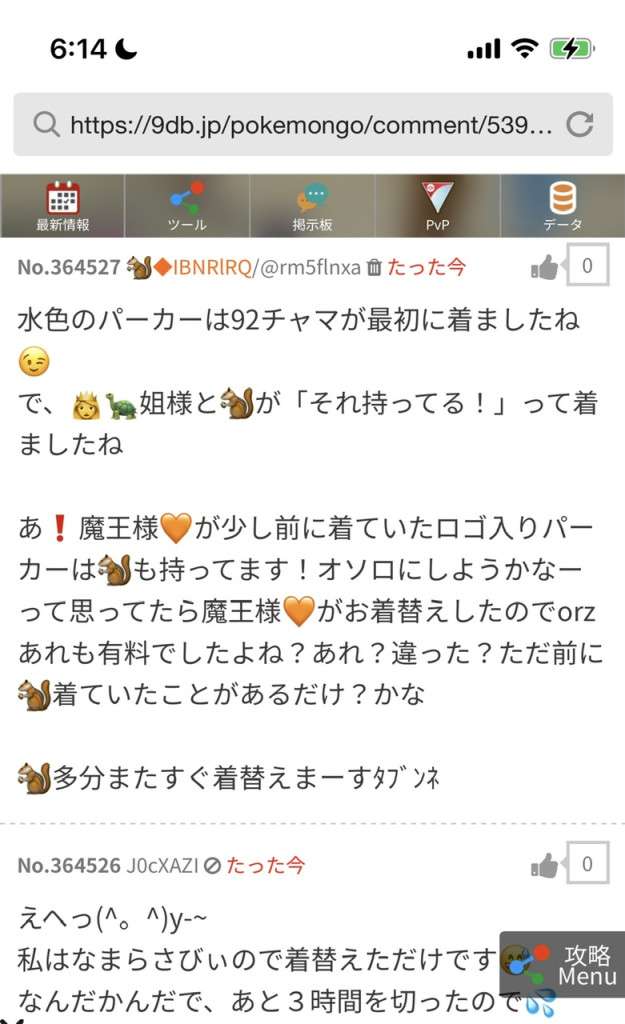
Task: Go to the 掲示板 board
Action: [312, 206]
